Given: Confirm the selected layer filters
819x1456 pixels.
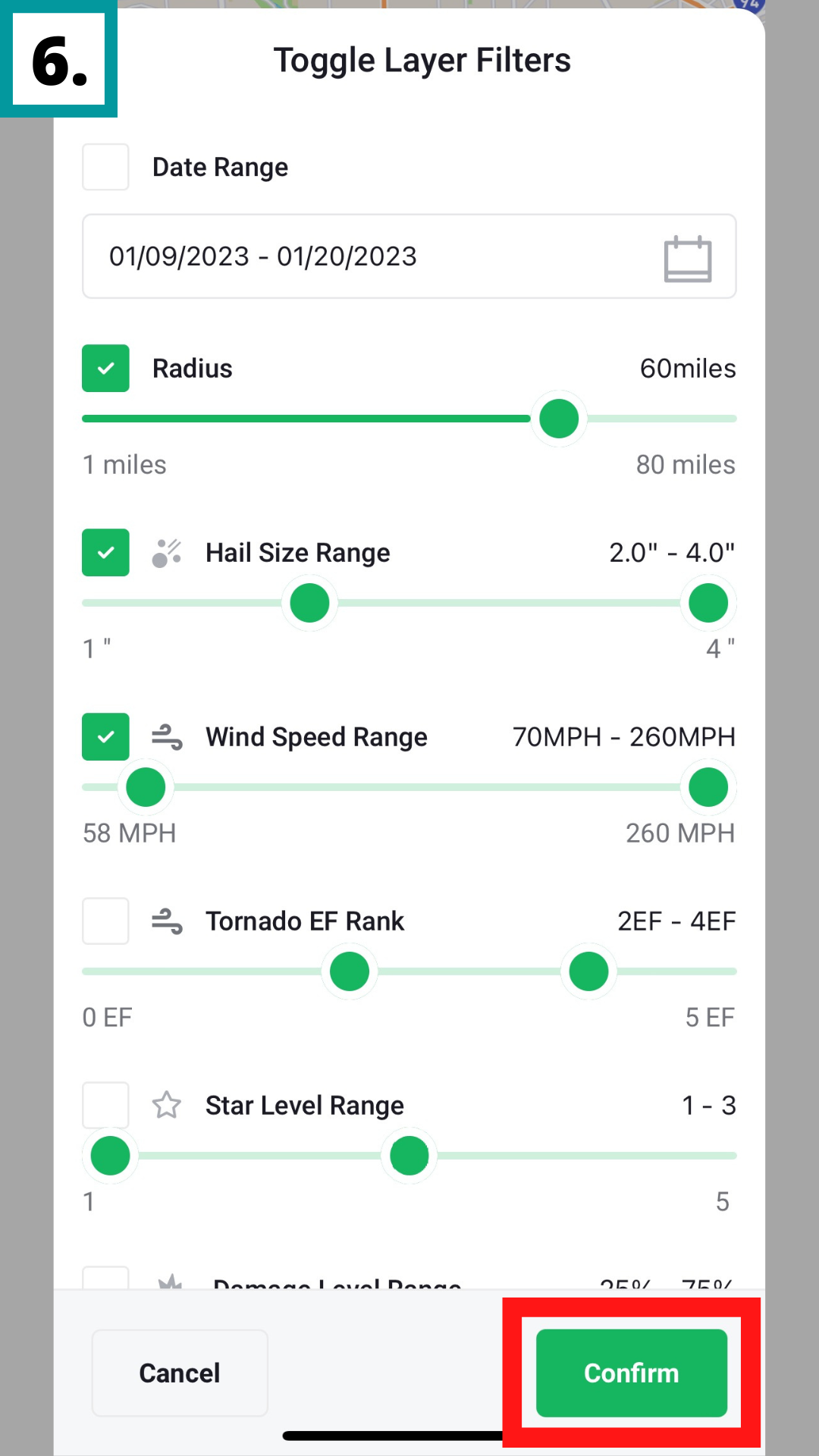Looking at the screenshot, I should 631,1373.
